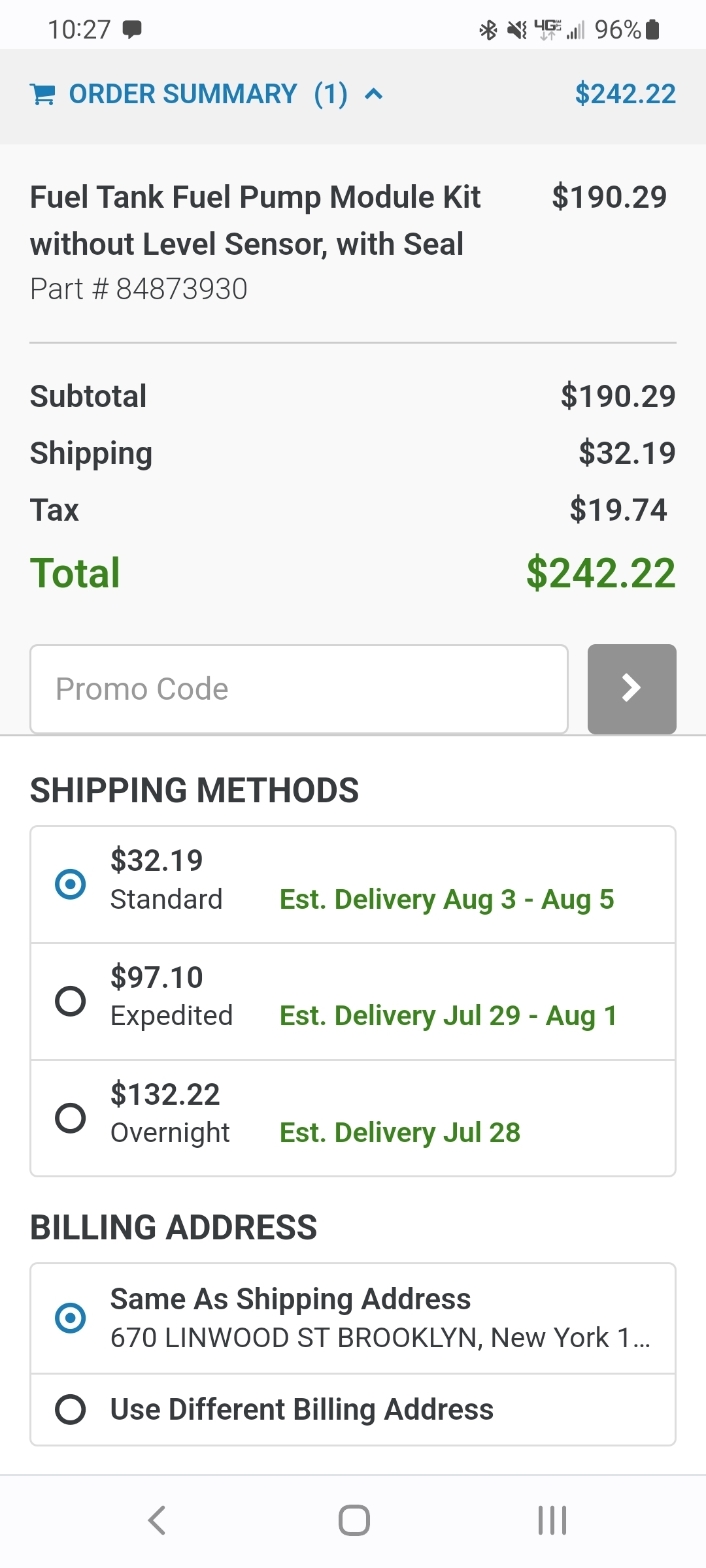Screen dimensions: 706x1568
Task: Choose Expedited shipping for $97.10
Action: (x=71, y=1001)
